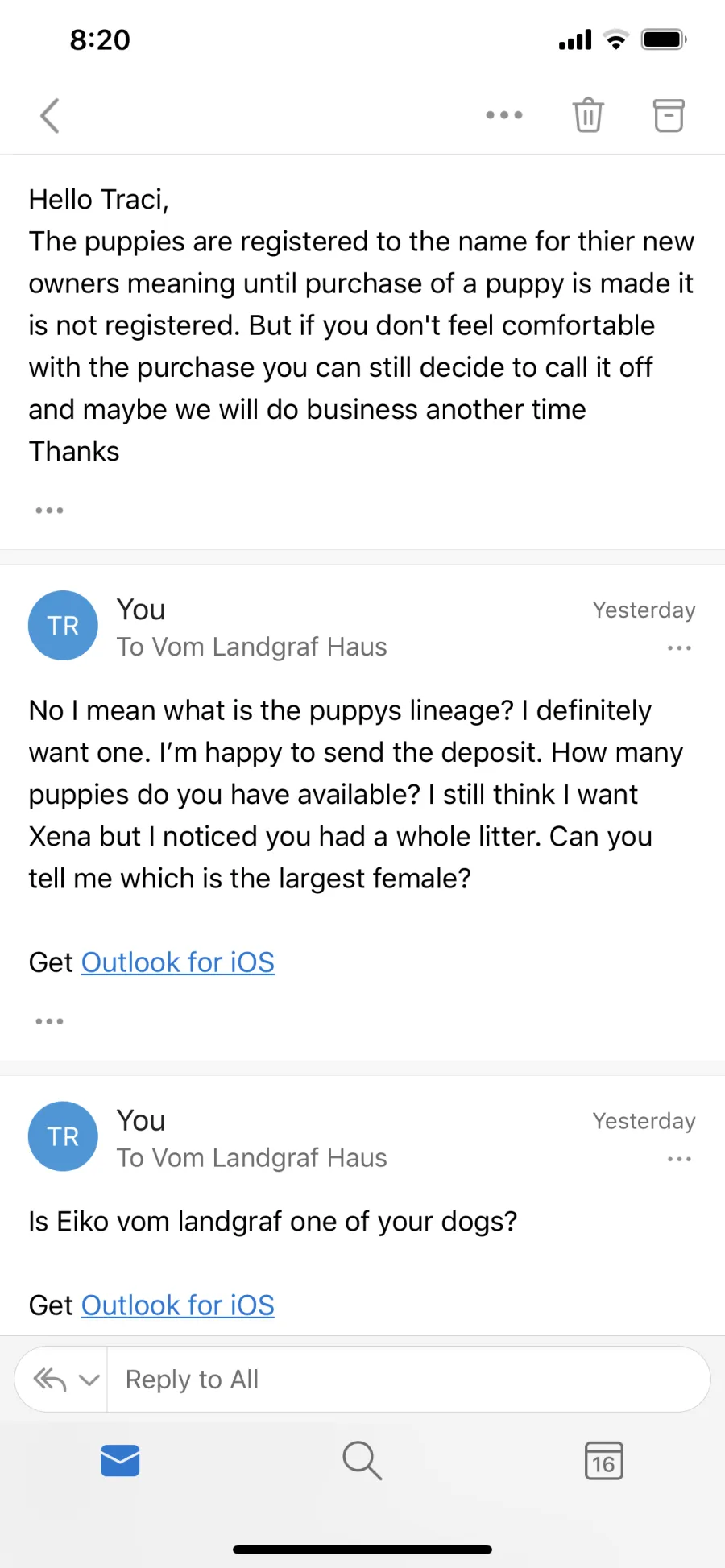Image resolution: width=725 pixels, height=1568 pixels.
Task: Open message options for the Eiko email
Action: pyautogui.click(x=679, y=1160)
